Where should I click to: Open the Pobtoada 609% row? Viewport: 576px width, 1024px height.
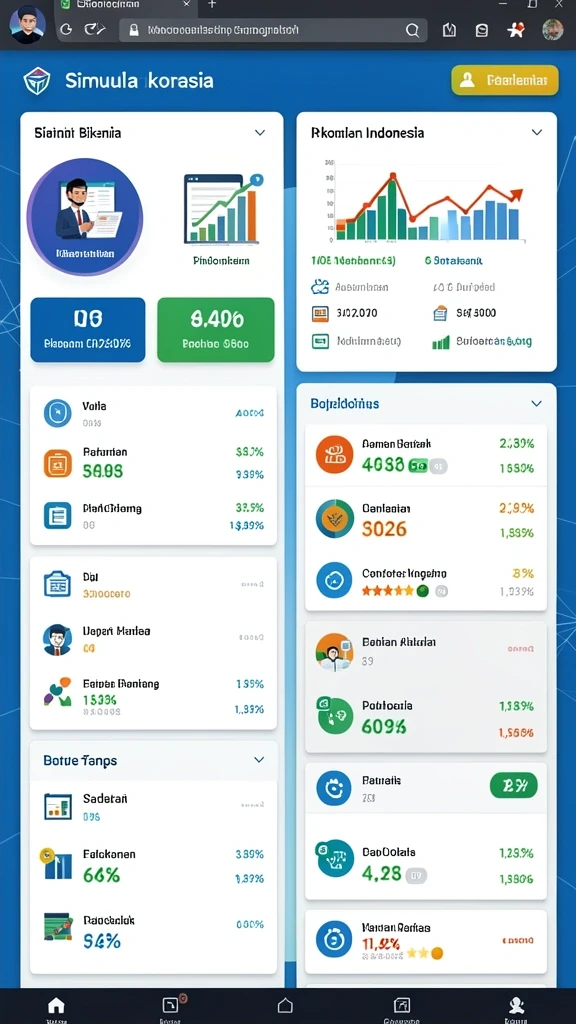click(x=426, y=718)
